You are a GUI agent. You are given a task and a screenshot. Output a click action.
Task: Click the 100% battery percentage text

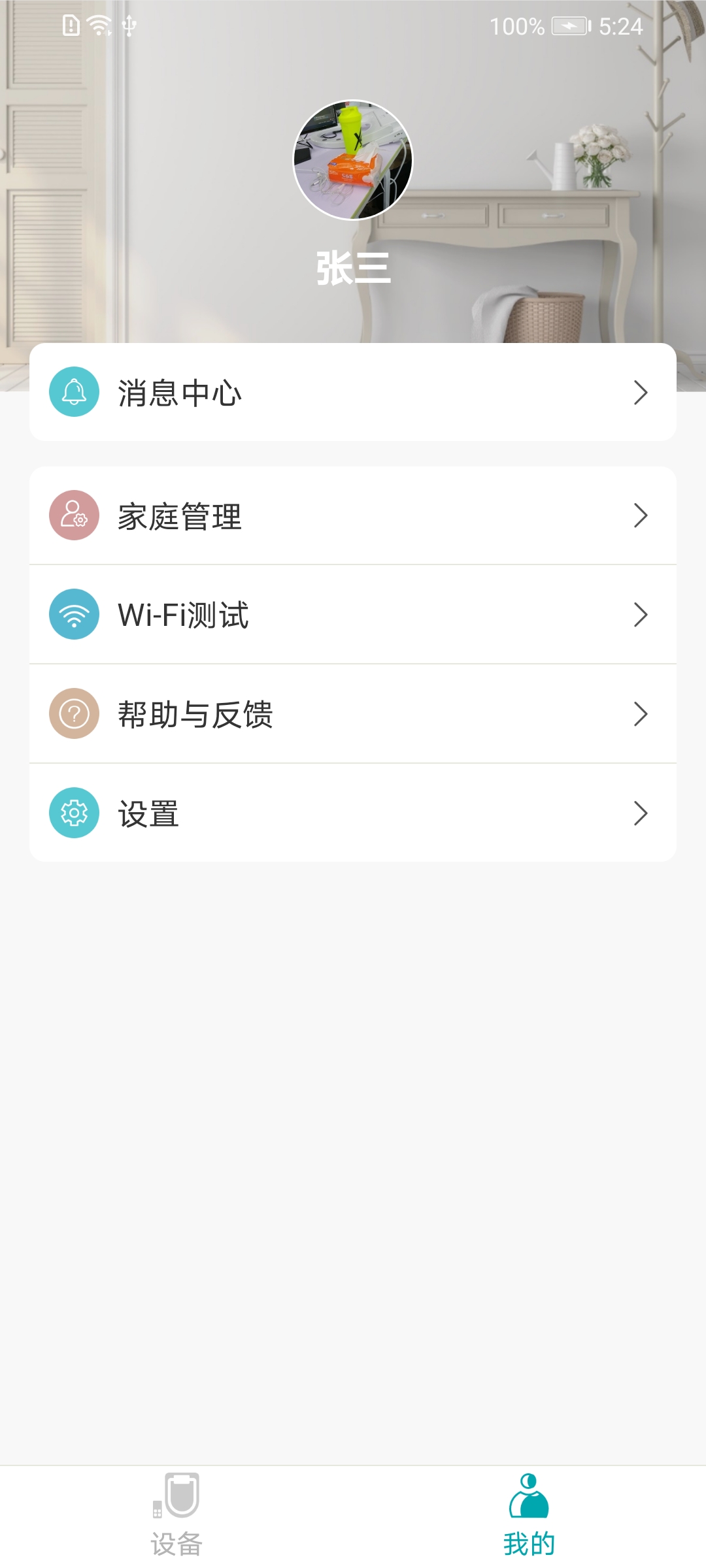click(x=516, y=26)
